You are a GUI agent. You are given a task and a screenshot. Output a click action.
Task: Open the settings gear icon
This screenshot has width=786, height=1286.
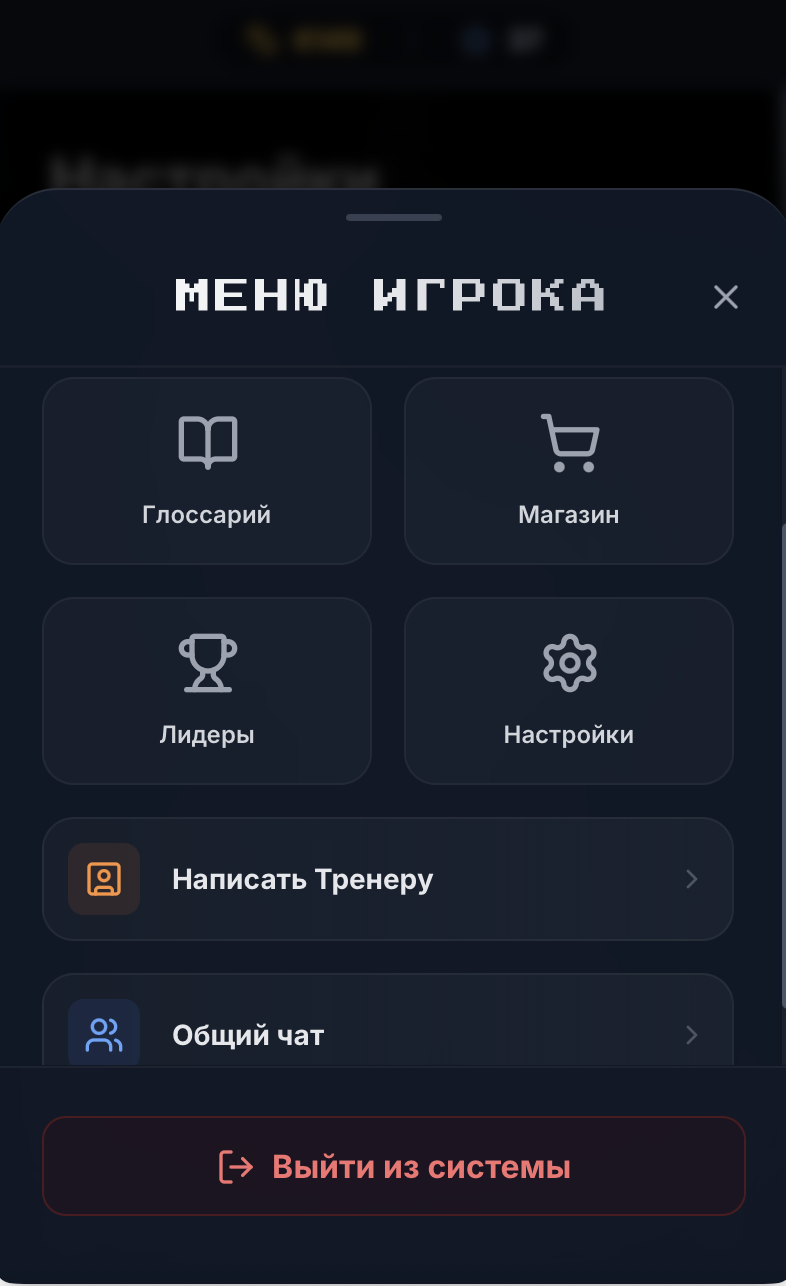[568, 660]
